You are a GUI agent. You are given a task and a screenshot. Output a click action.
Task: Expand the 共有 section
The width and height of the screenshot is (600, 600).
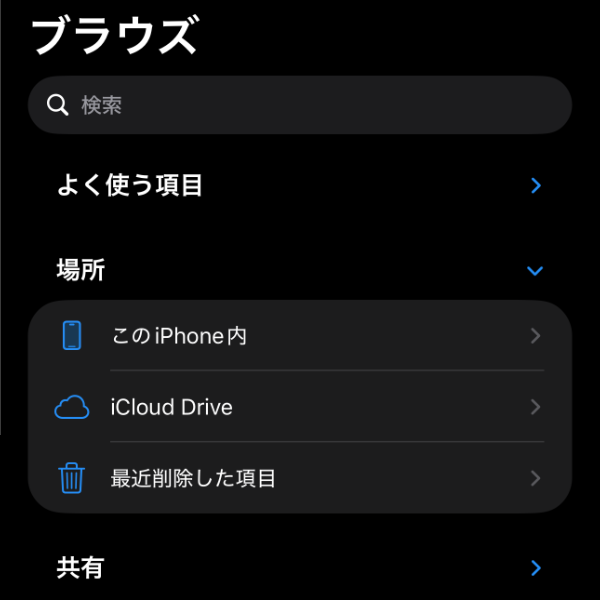[536, 568]
